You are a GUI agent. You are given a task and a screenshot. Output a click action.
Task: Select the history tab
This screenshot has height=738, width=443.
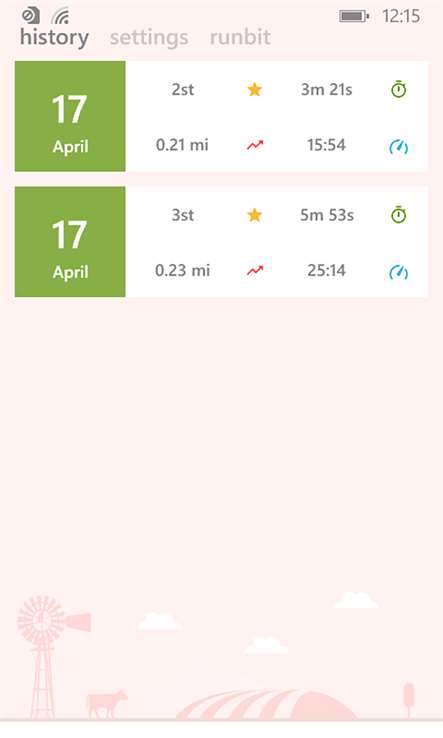click(54, 38)
